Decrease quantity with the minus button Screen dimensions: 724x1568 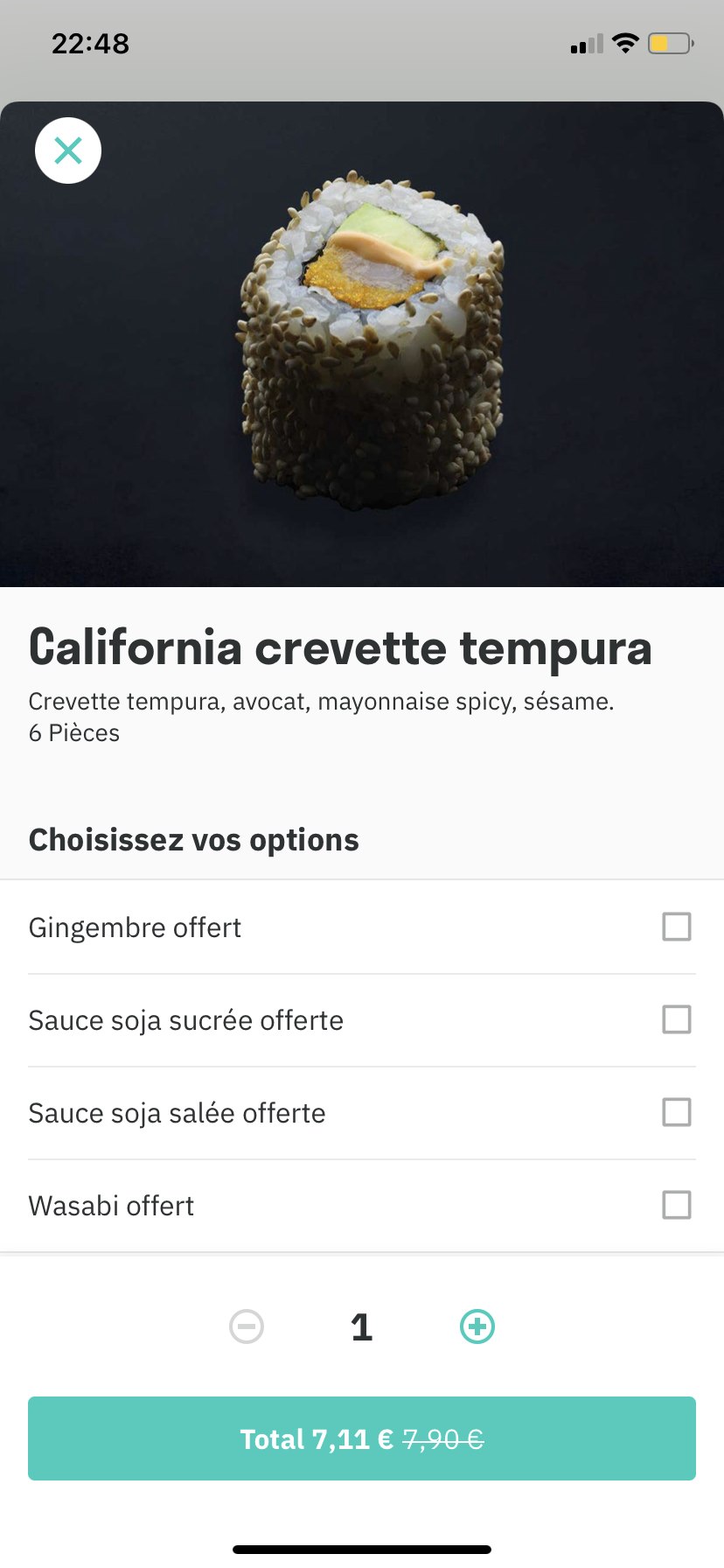[247, 1326]
